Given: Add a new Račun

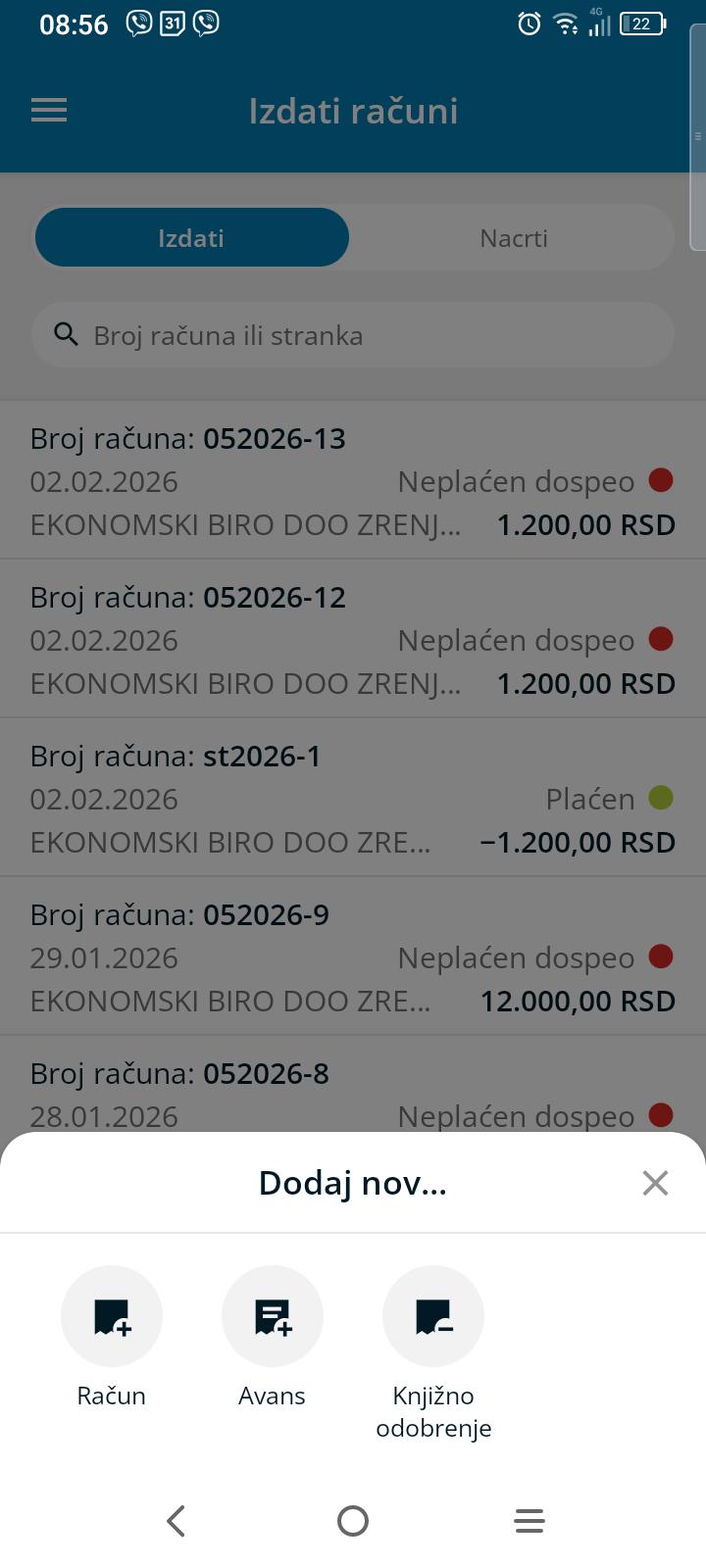Looking at the screenshot, I should point(112,1316).
